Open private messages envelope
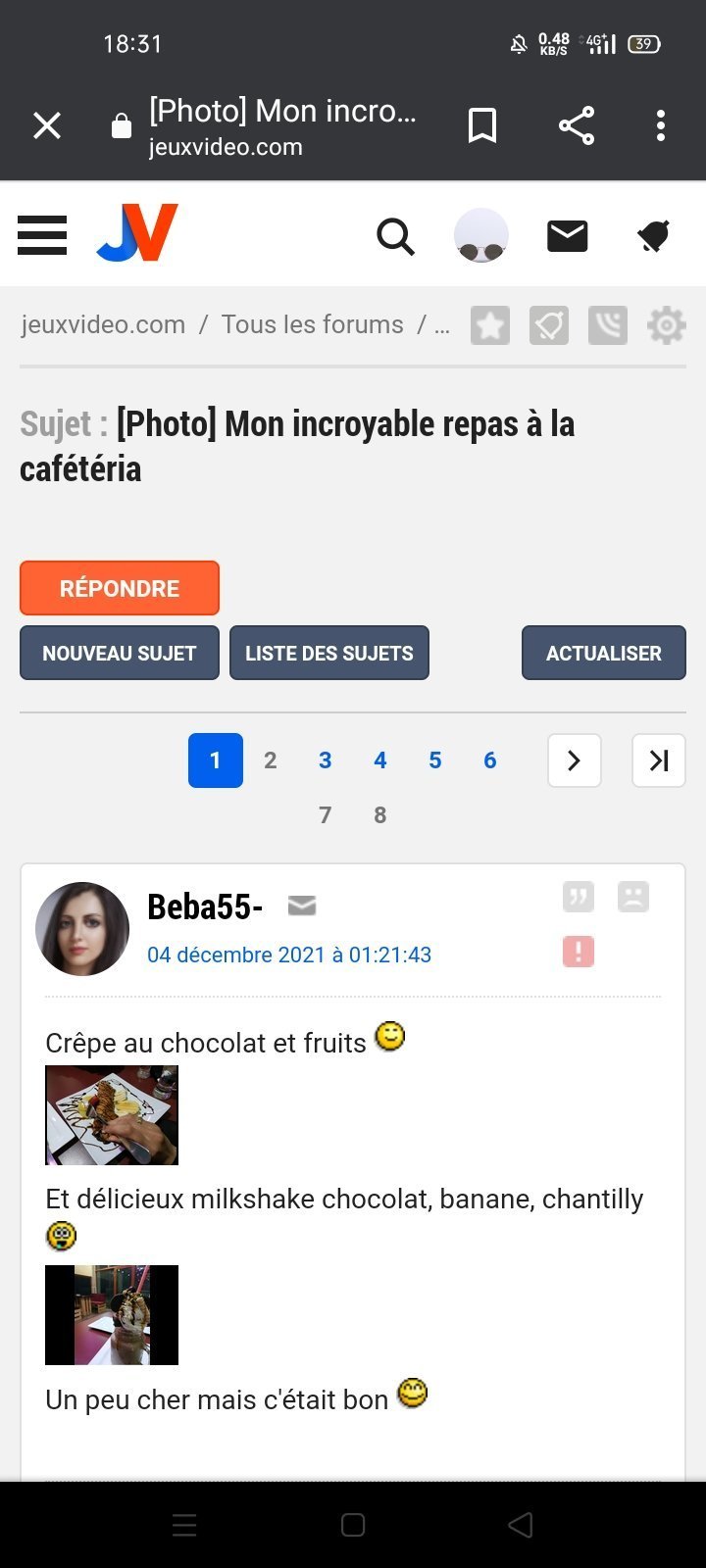706x1568 pixels. 567,236
